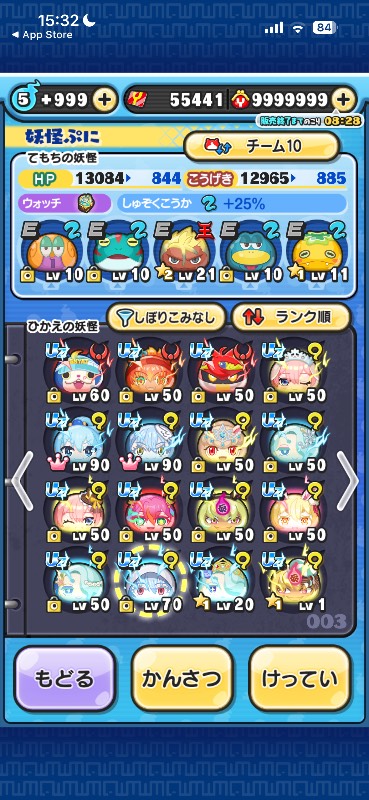Open the ウォッチ watch setting
Screen dimensions: 369x800
65,204
